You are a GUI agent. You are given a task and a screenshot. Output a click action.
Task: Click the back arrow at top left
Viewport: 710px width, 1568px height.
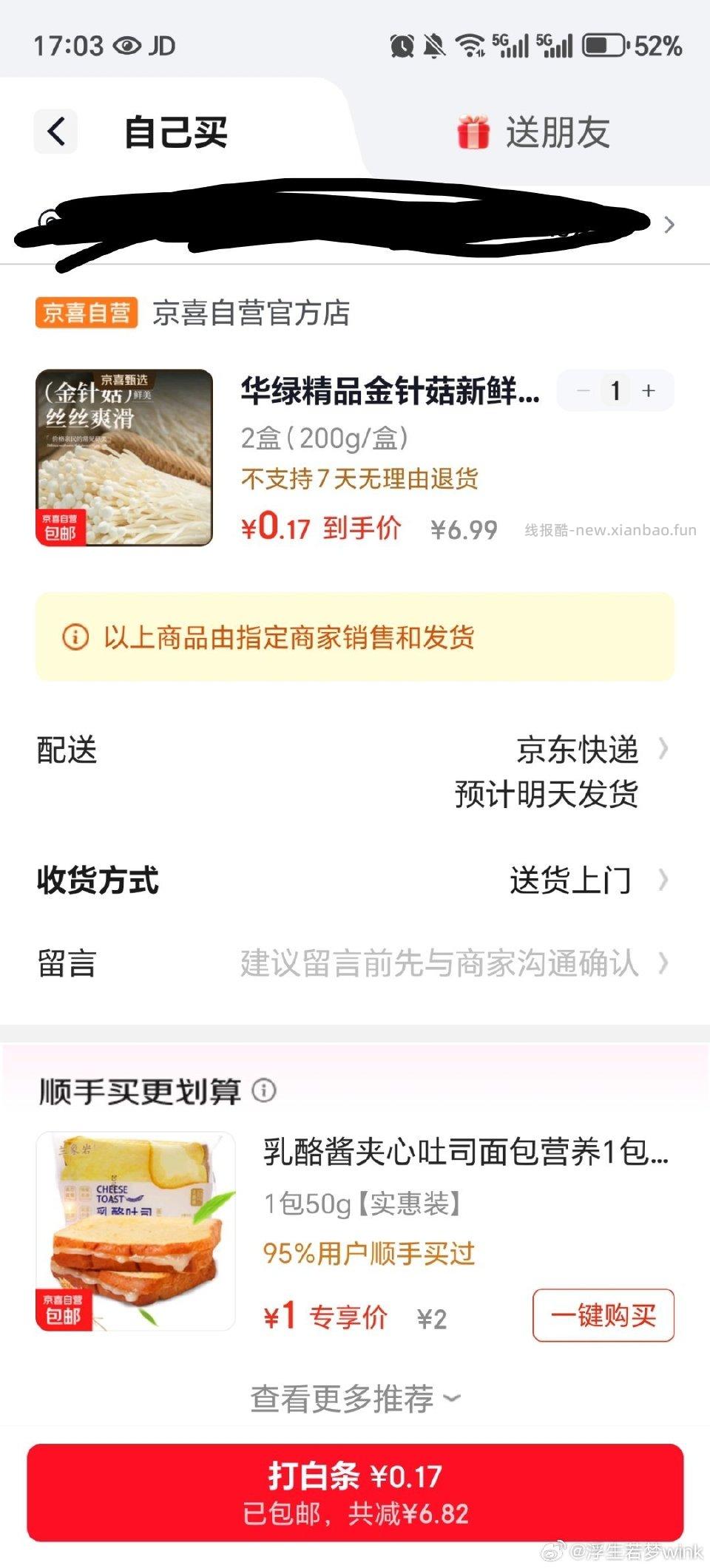(55, 131)
